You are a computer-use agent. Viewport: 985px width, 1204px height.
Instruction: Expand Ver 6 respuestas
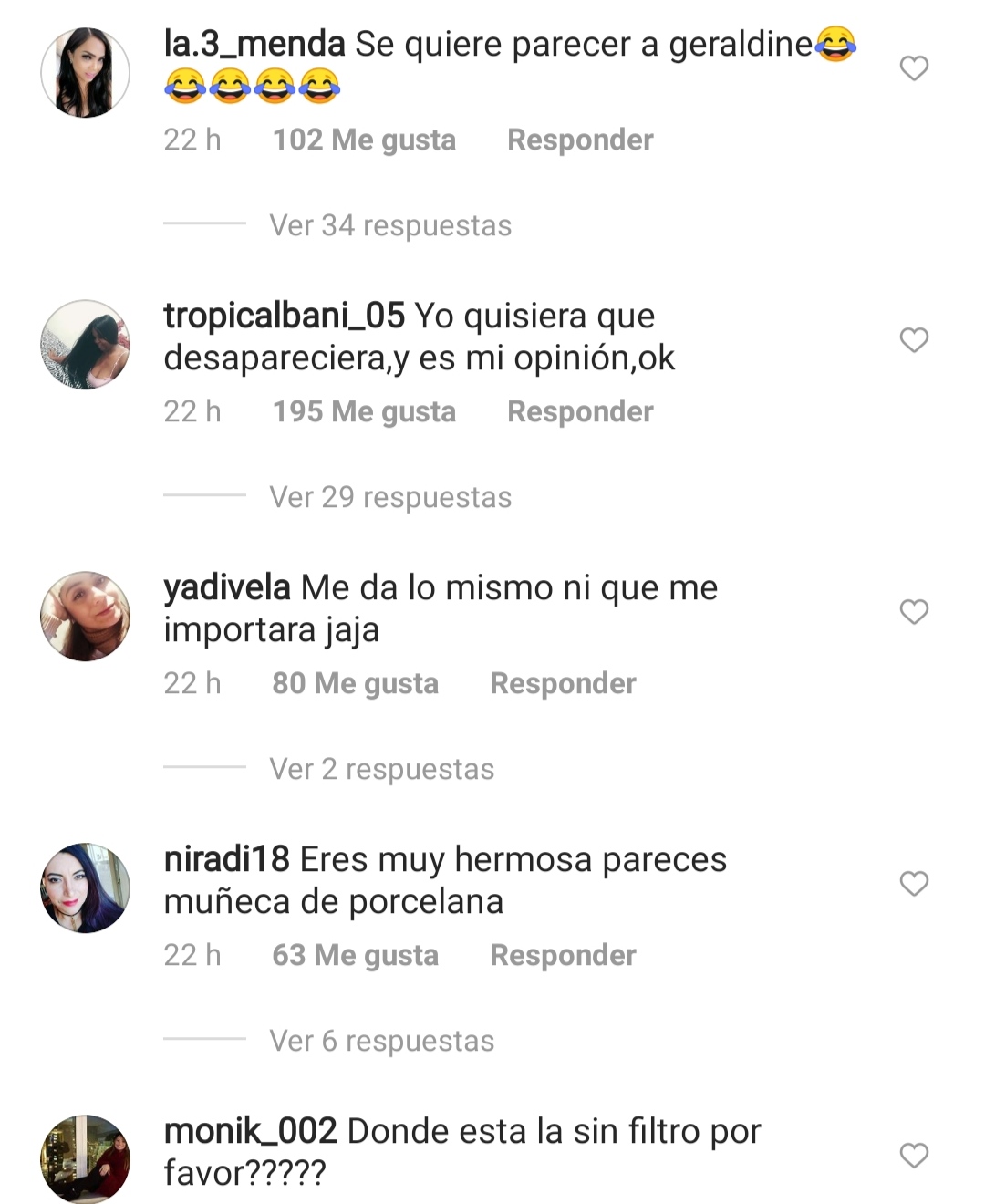[381, 1041]
